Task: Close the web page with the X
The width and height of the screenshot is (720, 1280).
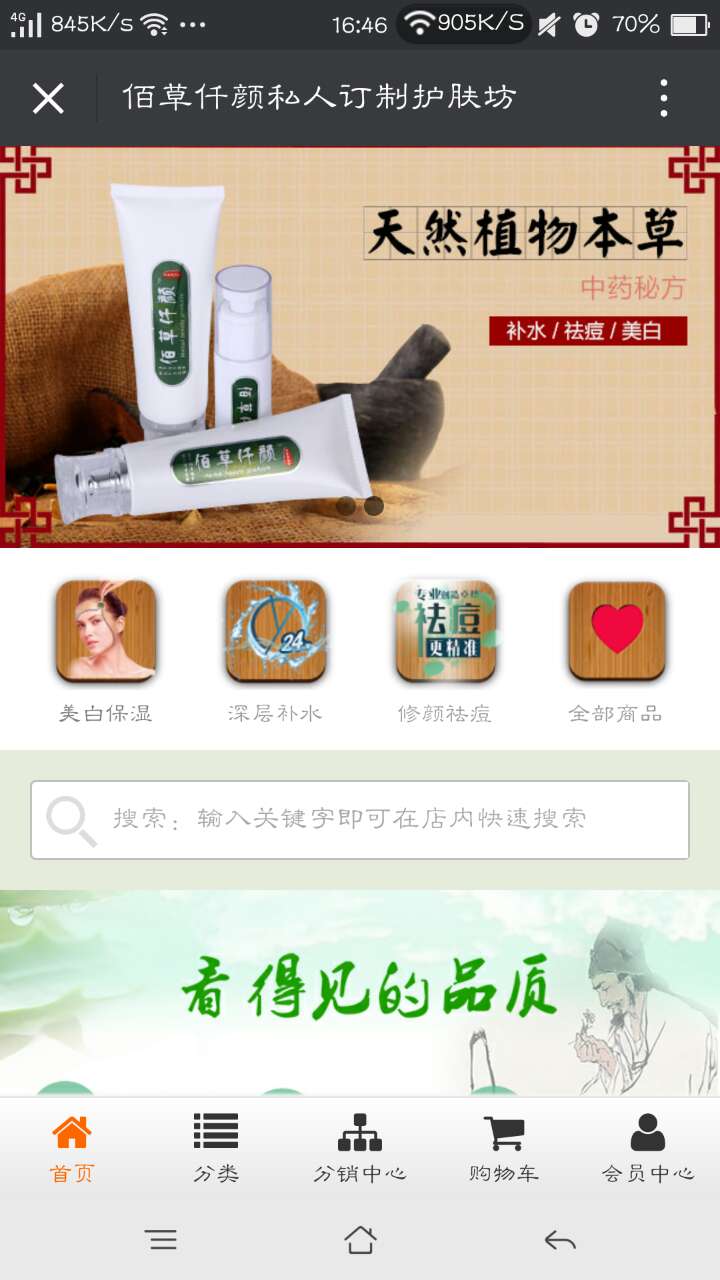Action: point(48,98)
